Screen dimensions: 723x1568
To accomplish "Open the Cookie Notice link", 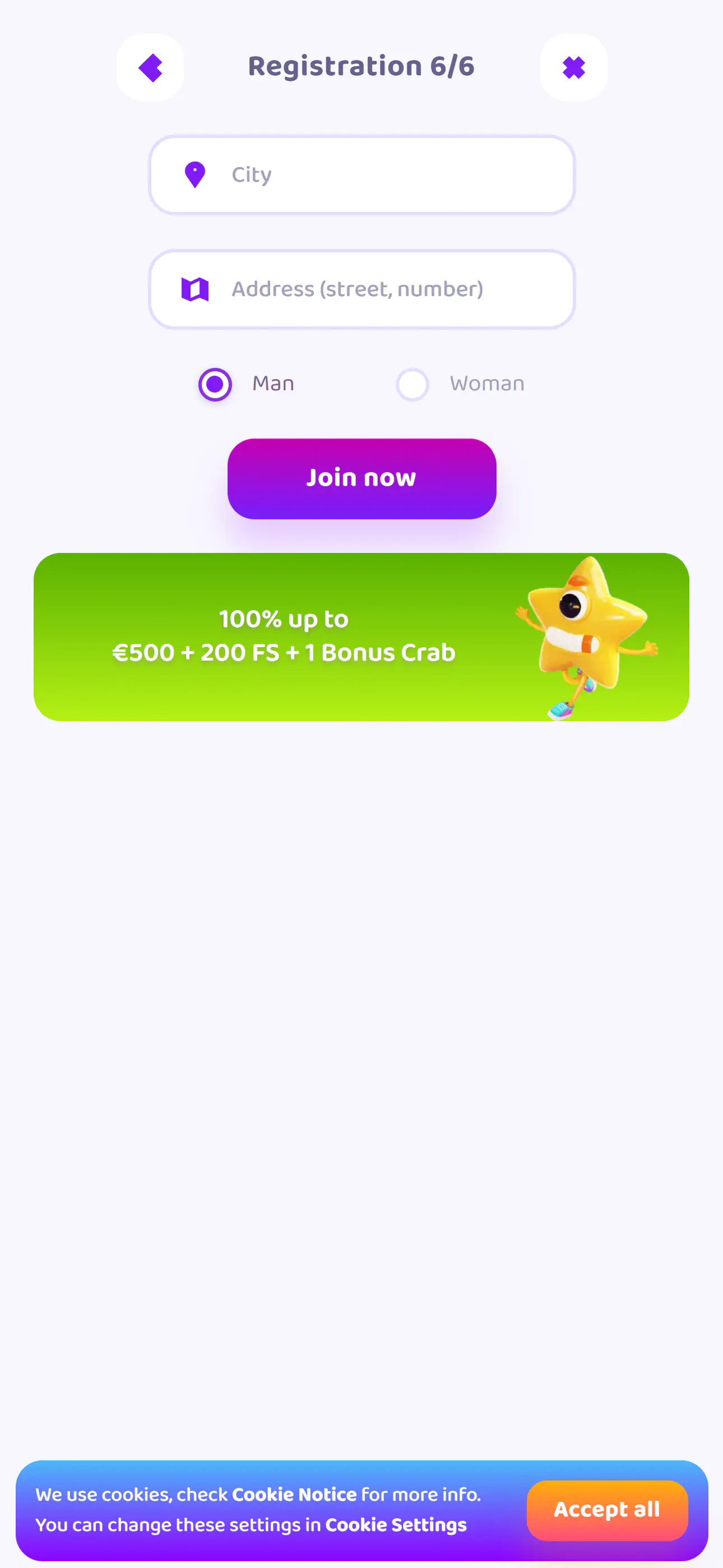I will [294, 1495].
